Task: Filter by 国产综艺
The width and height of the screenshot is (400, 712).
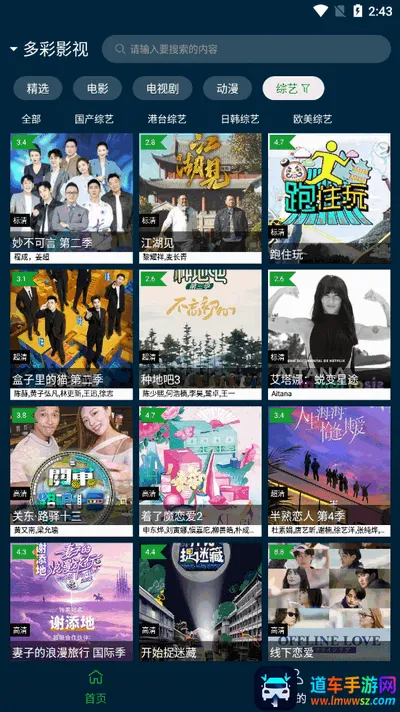Action: coord(94,119)
